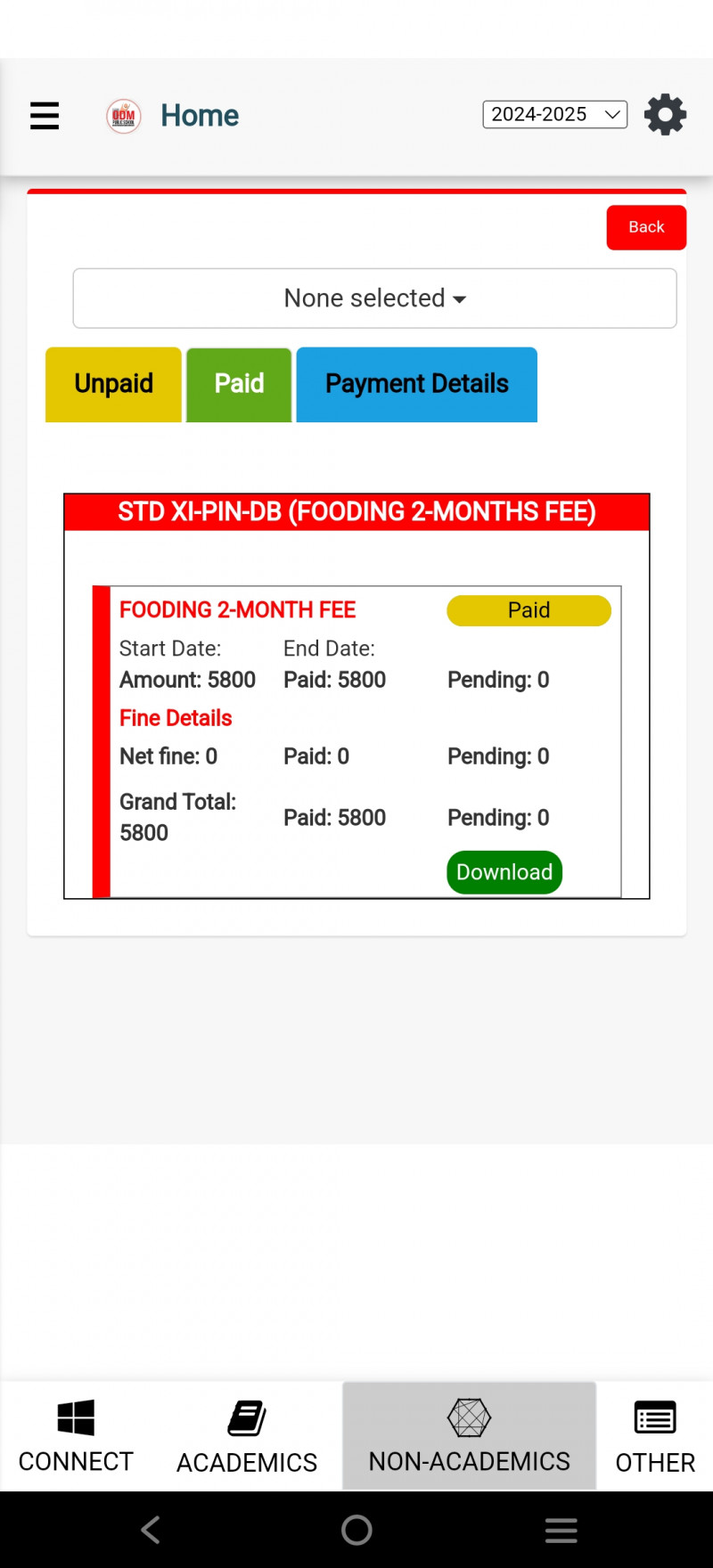Open the None selected dropdown

[374, 298]
